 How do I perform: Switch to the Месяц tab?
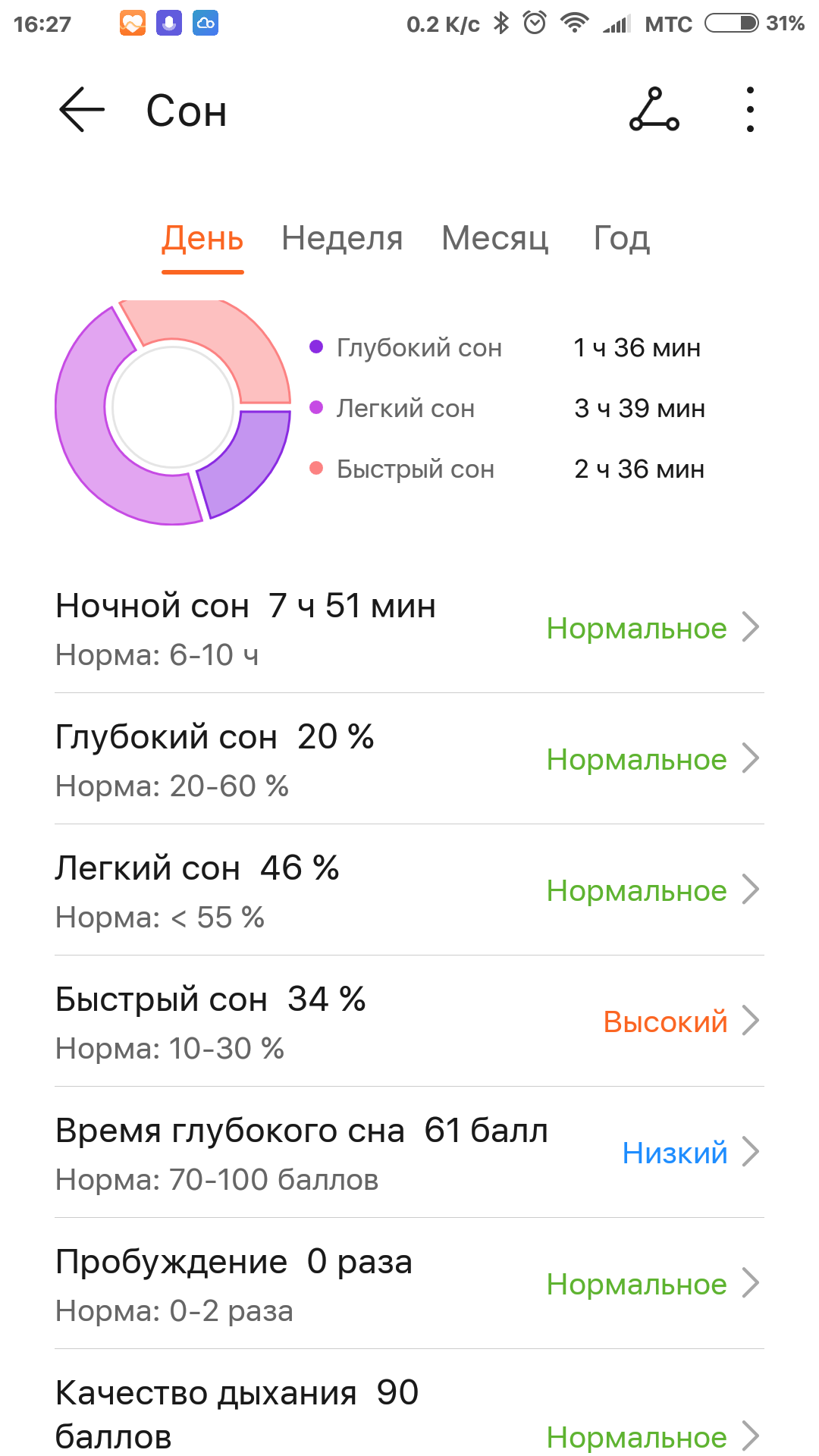(x=495, y=239)
